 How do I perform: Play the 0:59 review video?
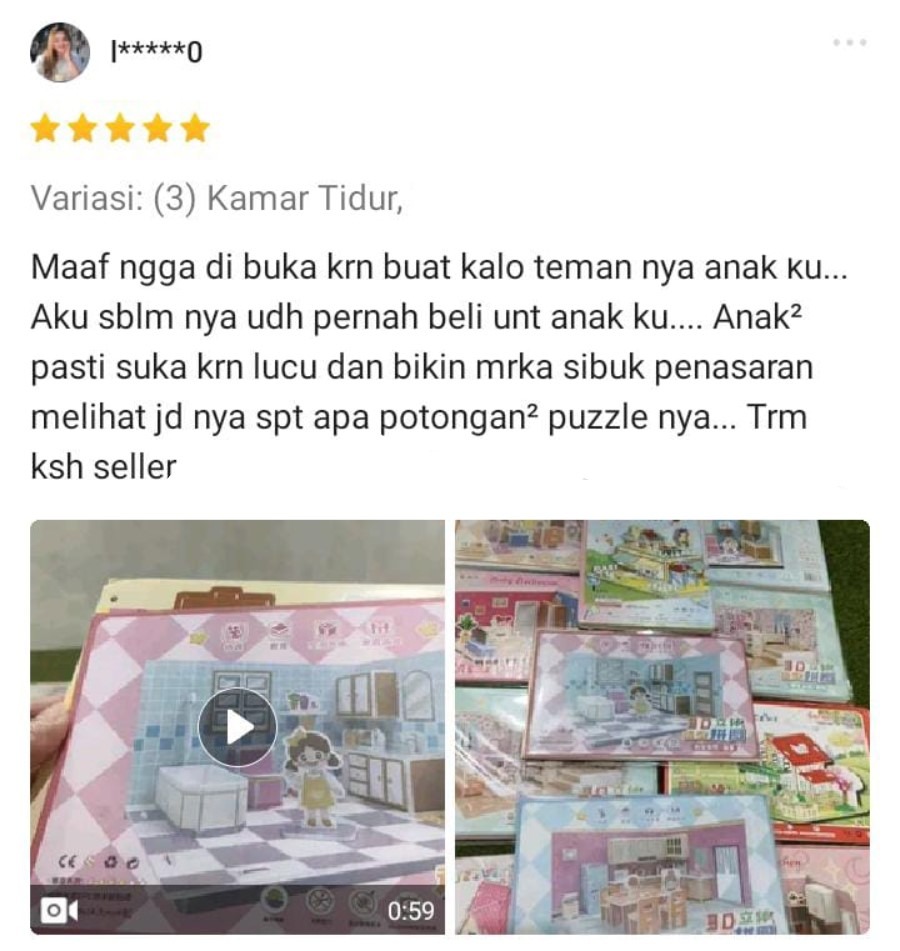237,727
